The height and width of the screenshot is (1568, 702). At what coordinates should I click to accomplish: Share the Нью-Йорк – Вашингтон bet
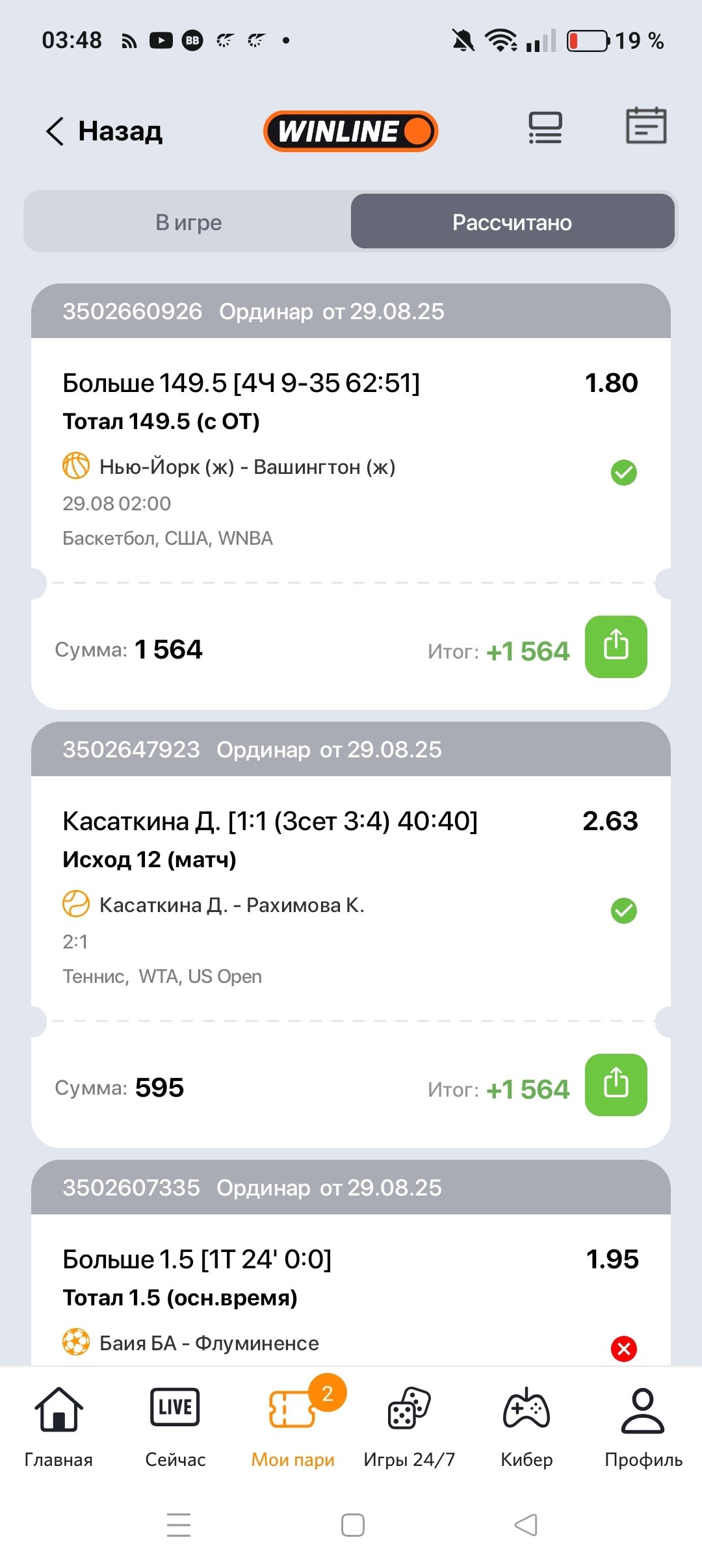point(616,647)
